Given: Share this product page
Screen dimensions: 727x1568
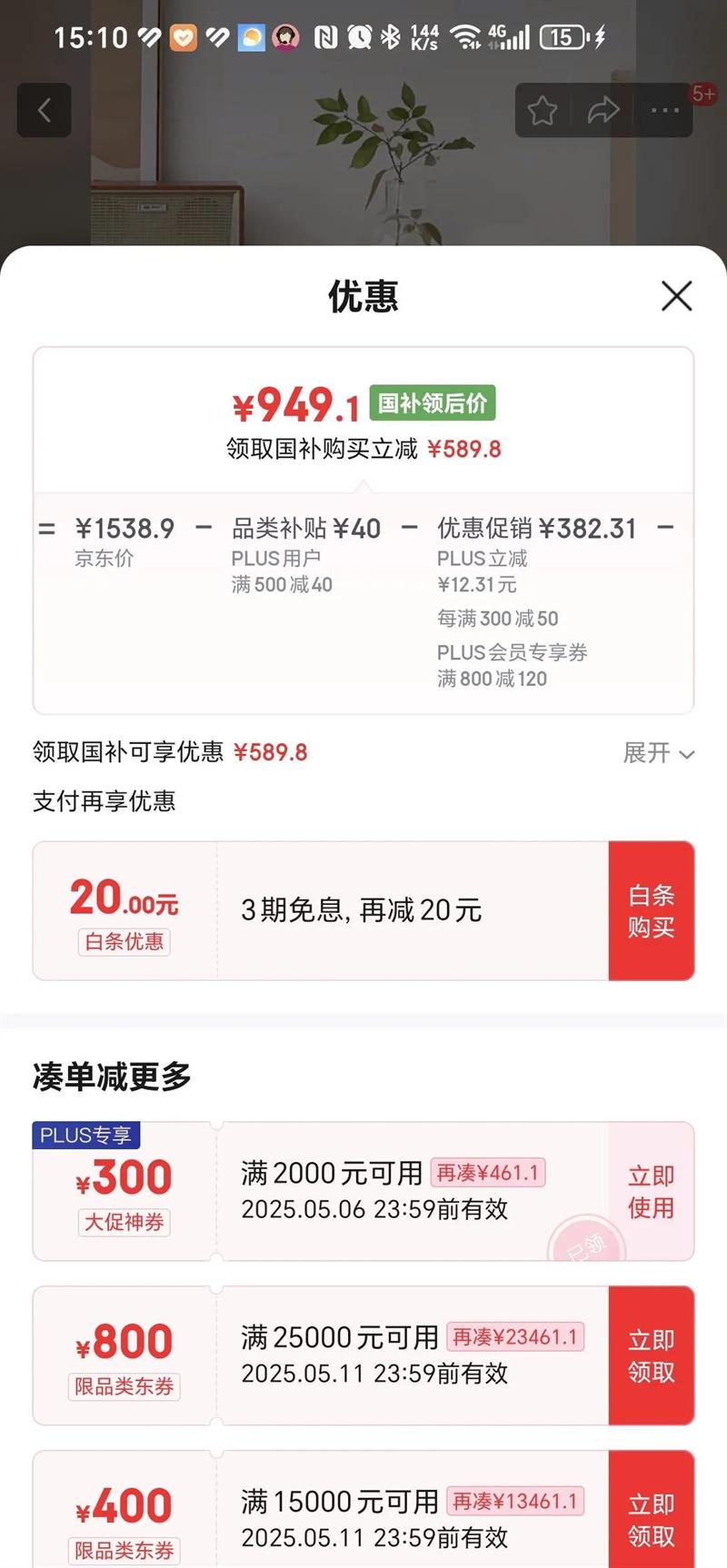Looking at the screenshot, I should coord(603,111).
